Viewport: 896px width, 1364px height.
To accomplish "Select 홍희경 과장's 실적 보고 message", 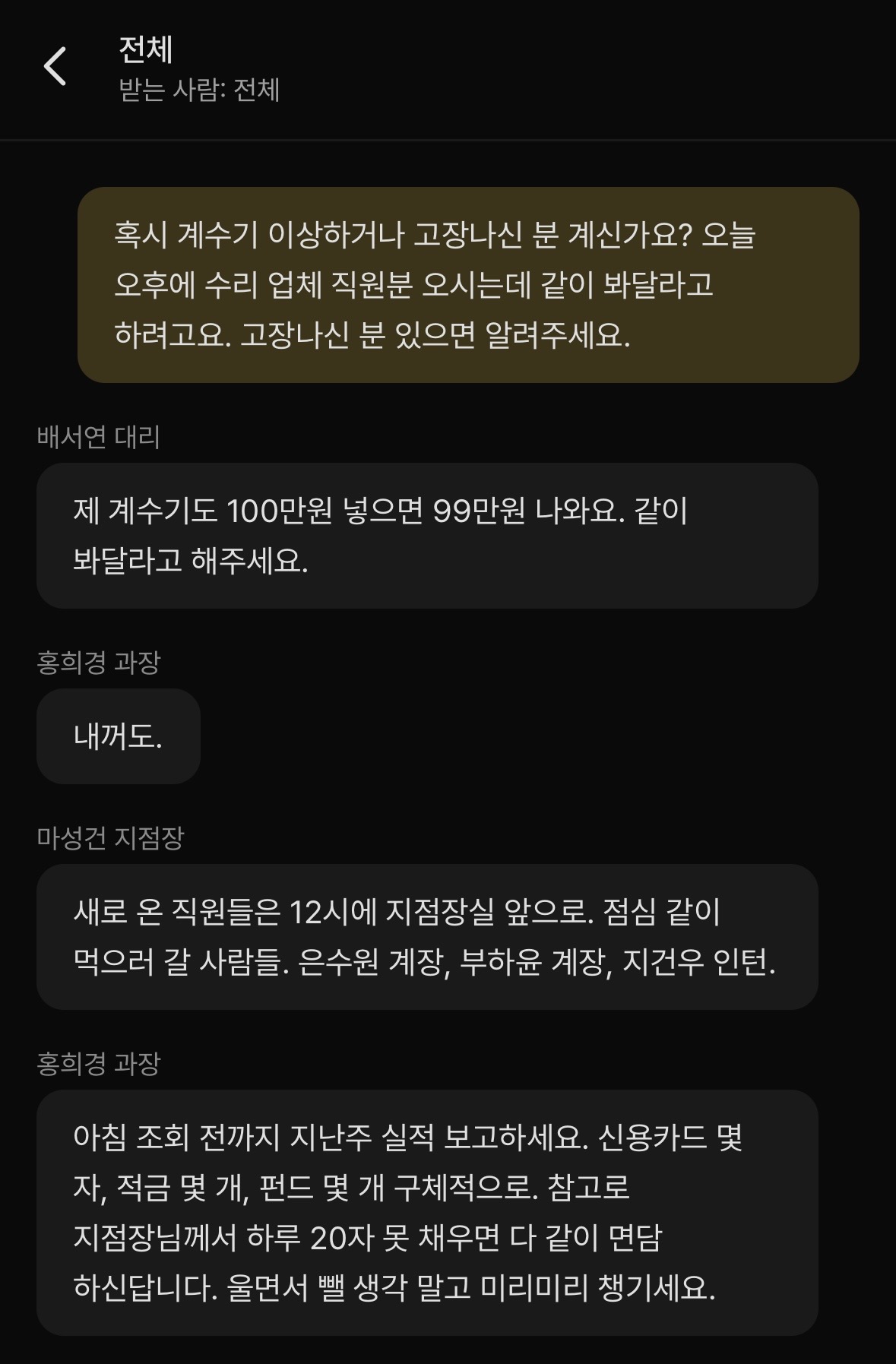I will pos(426,1201).
